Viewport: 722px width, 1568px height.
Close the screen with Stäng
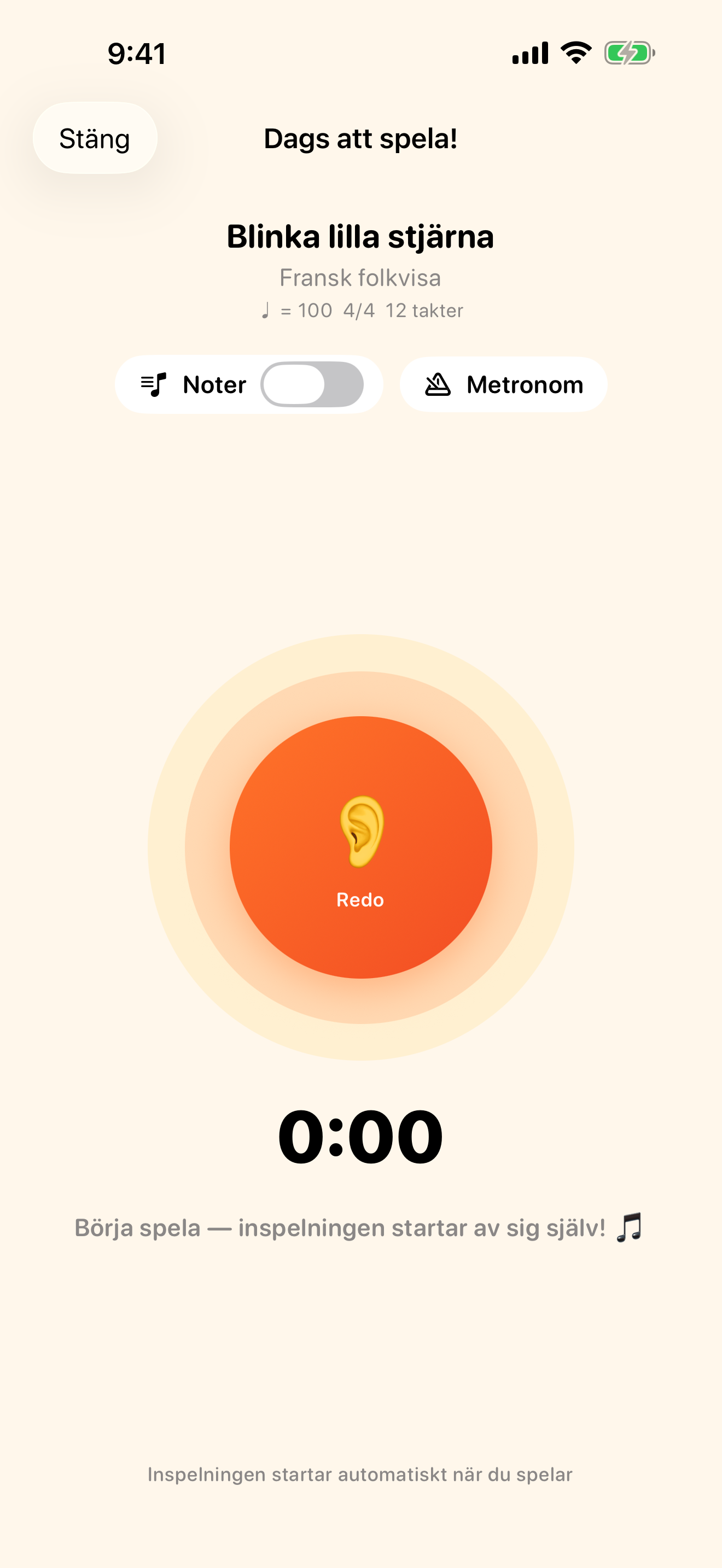(x=95, y=138)
